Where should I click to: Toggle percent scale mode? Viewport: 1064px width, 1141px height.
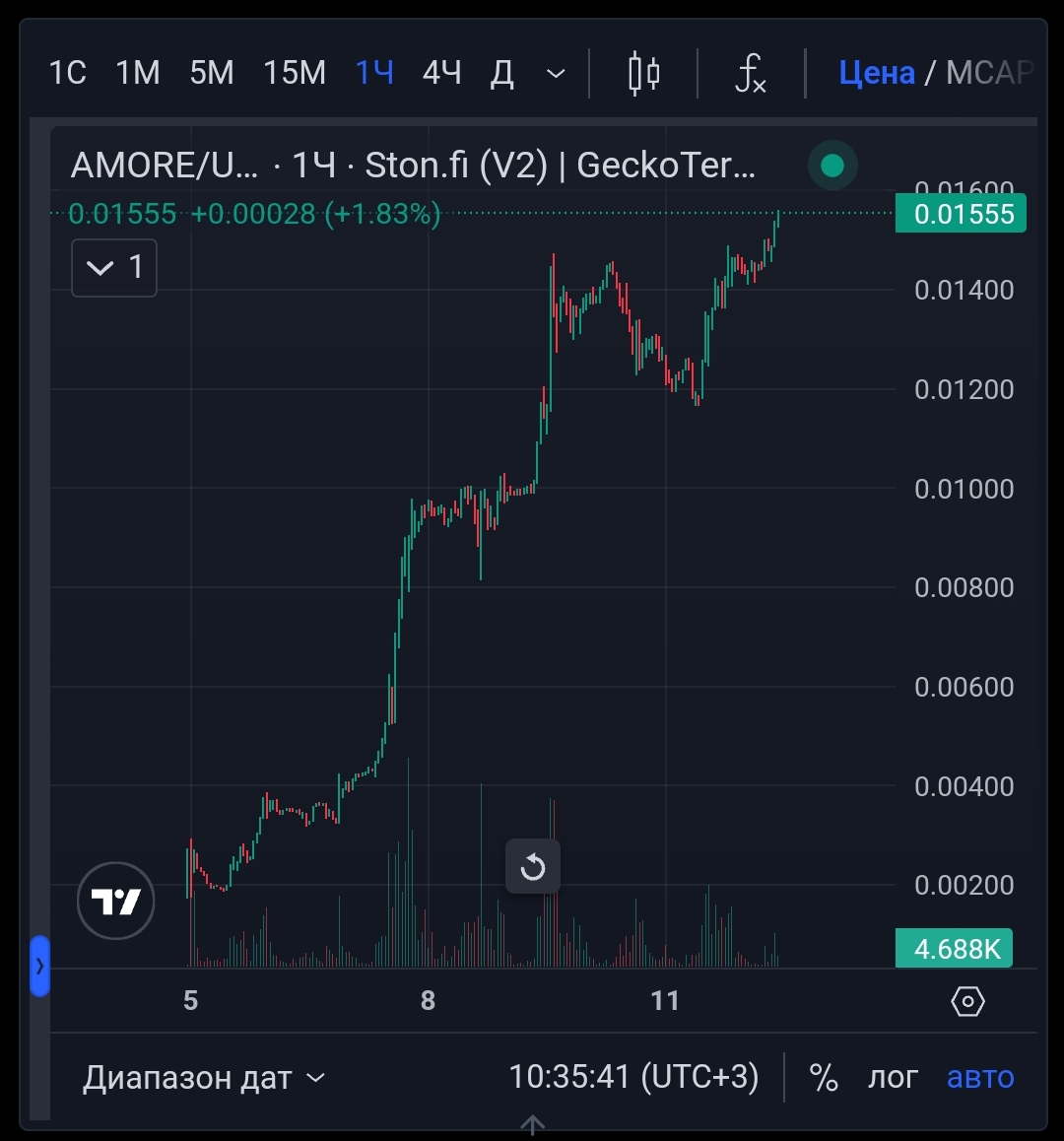(824, 1078)
